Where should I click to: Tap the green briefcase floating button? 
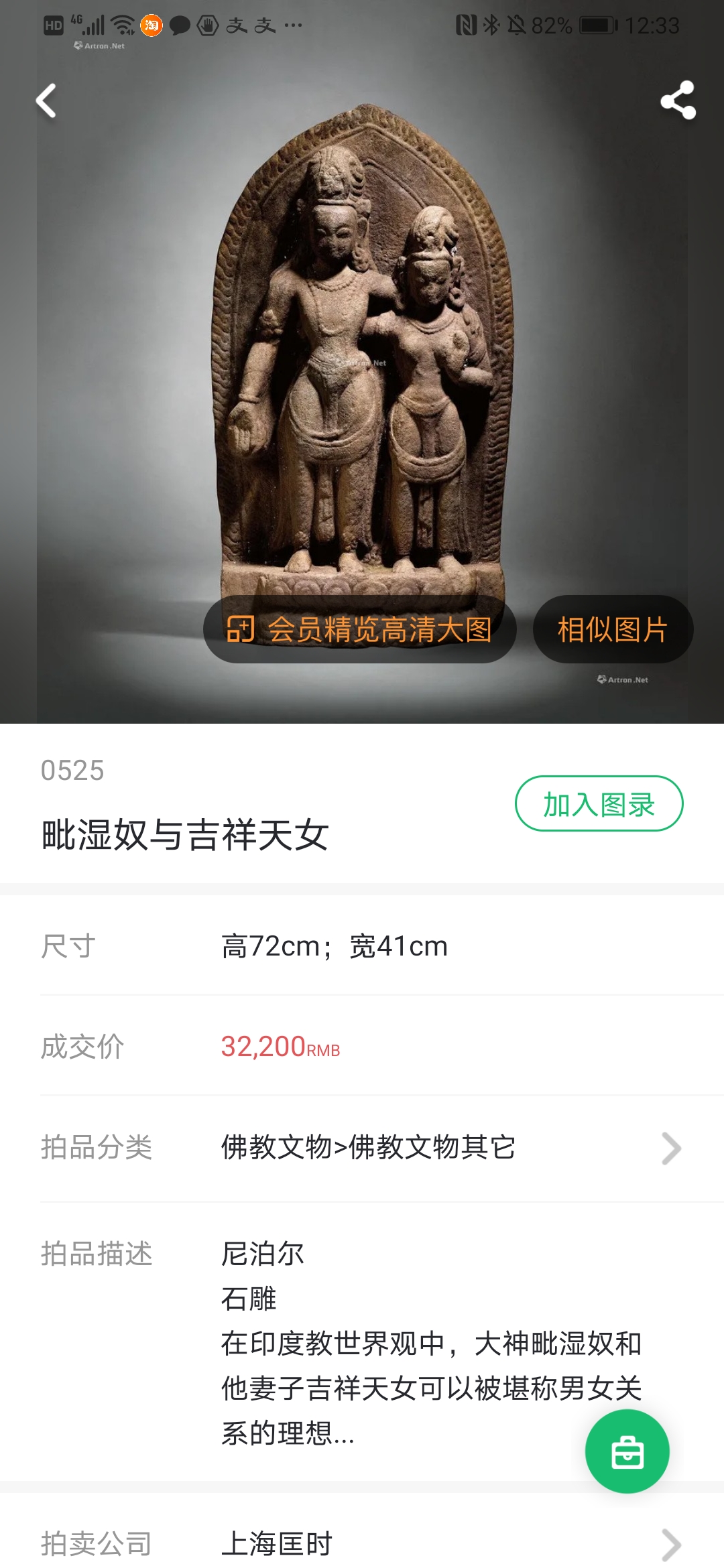(x=627, y=1451)
